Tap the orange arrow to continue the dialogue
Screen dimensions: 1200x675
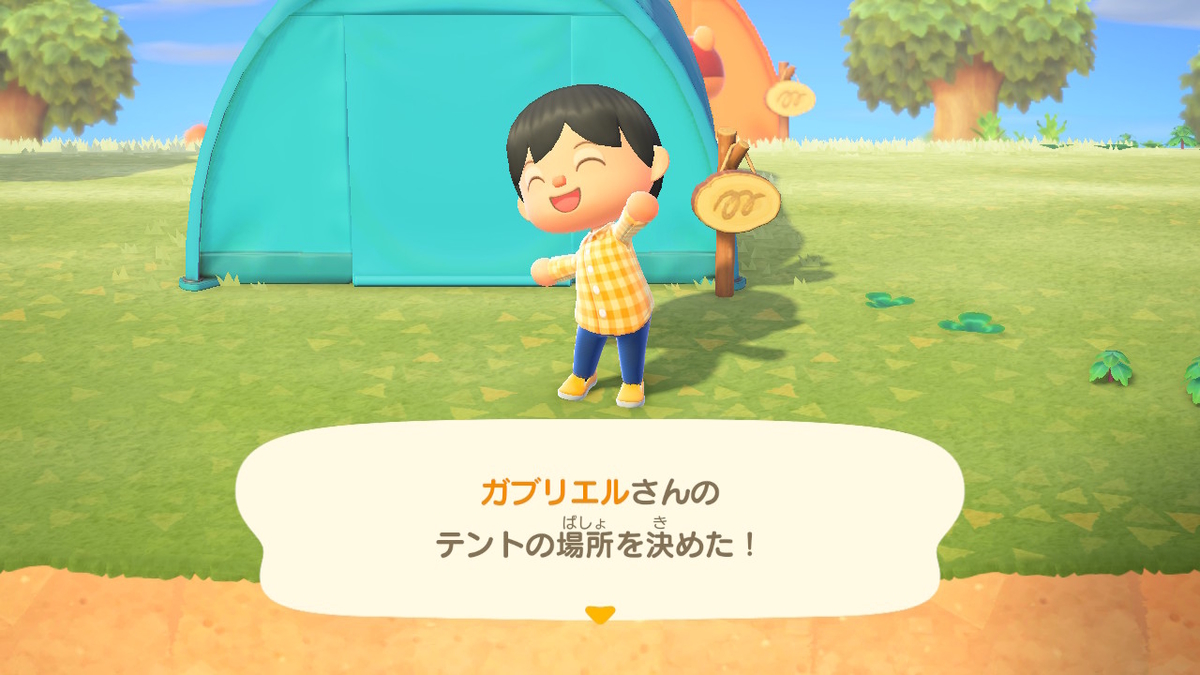[599, 614]
